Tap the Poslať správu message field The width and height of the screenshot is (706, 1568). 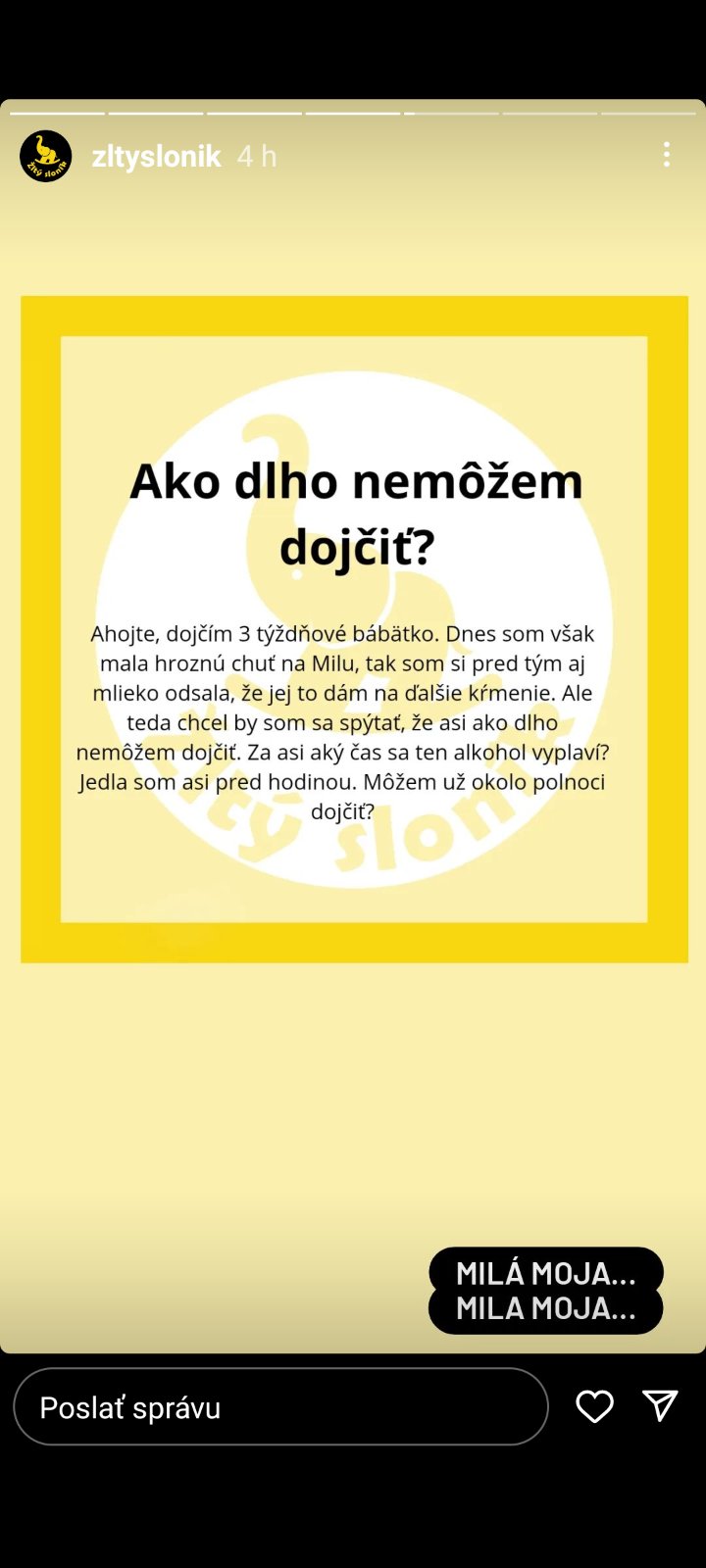(280, 1407)
